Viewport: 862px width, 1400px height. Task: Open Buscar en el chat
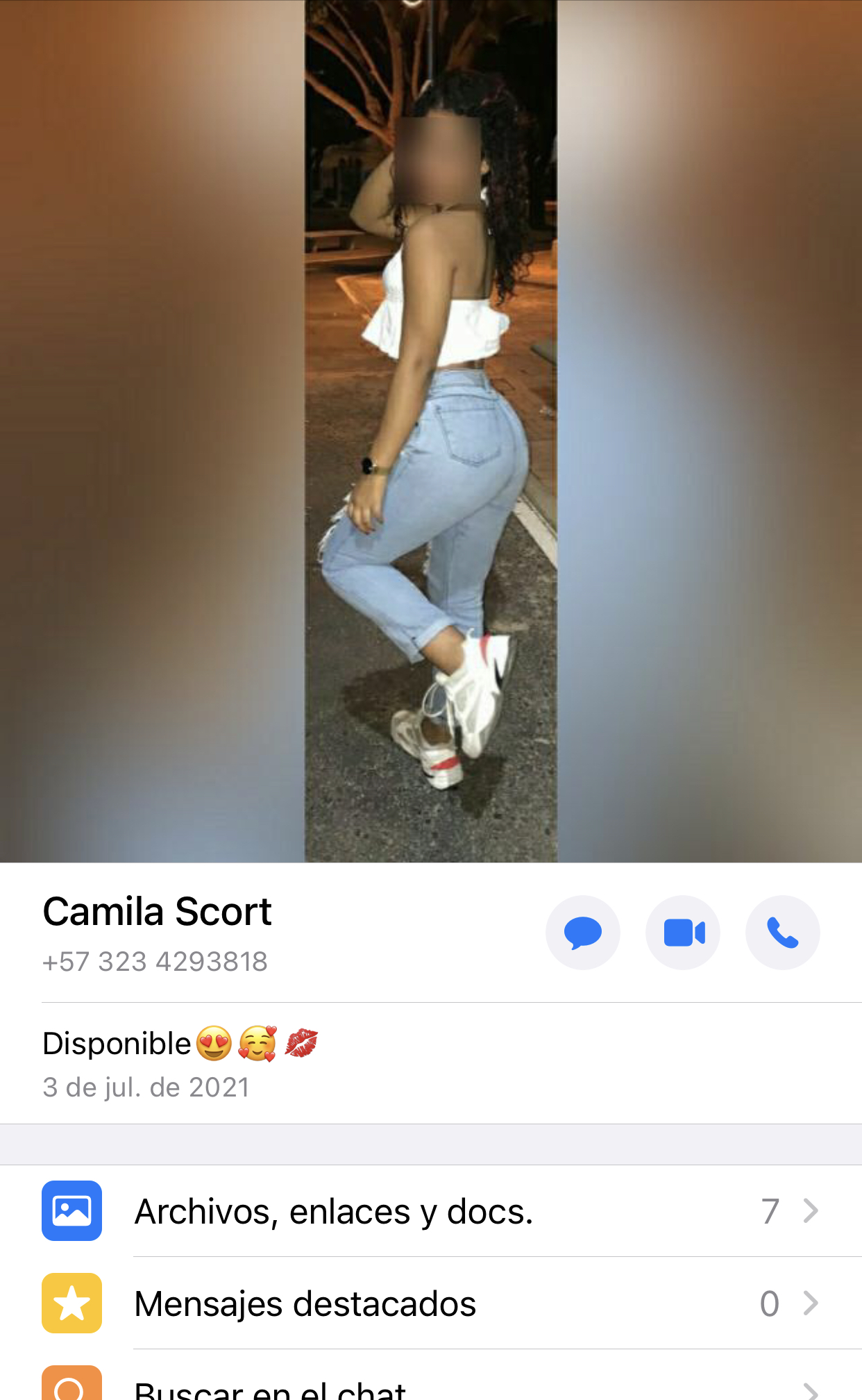430,1387
